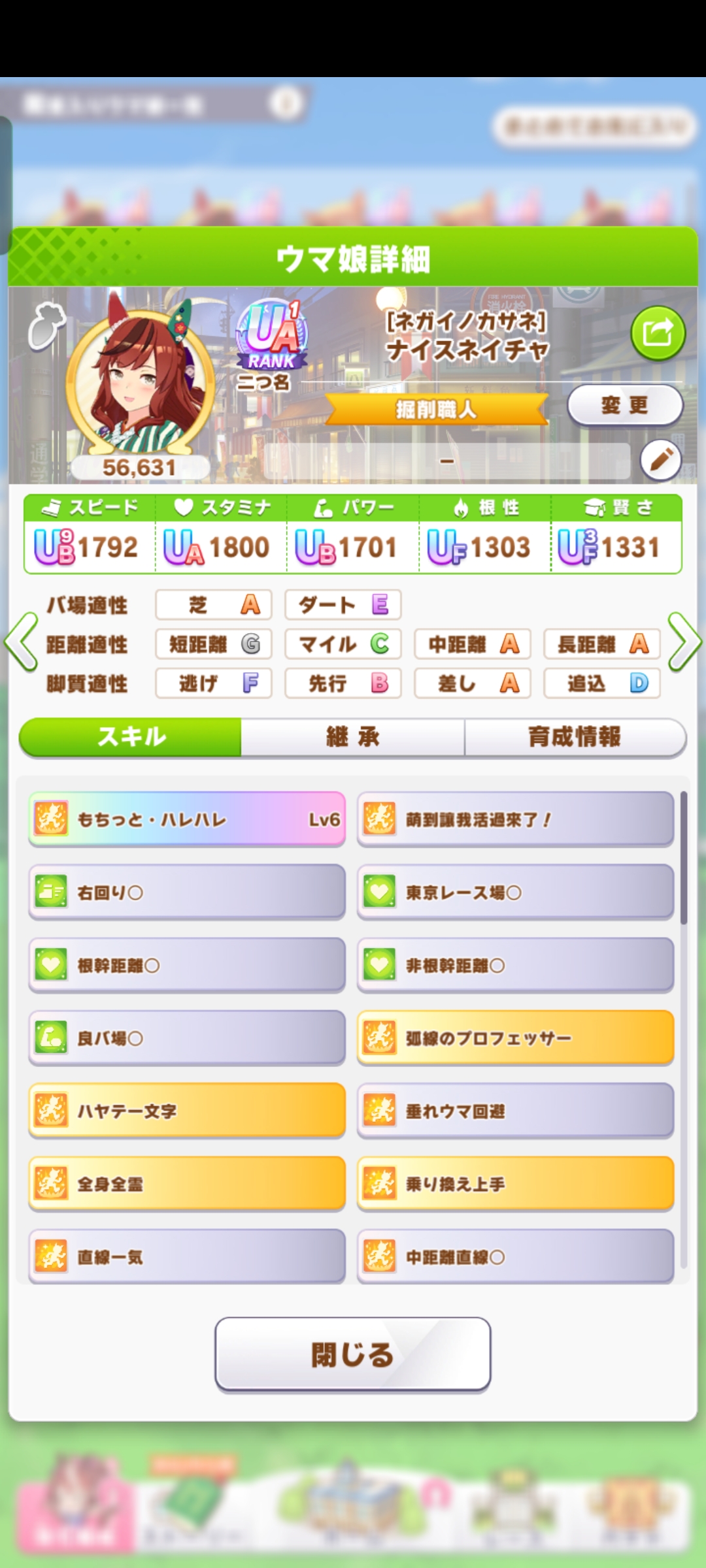Go to the next Uma Musume with right arrow
Screen dimensions: 706x1568
point(684,642)
